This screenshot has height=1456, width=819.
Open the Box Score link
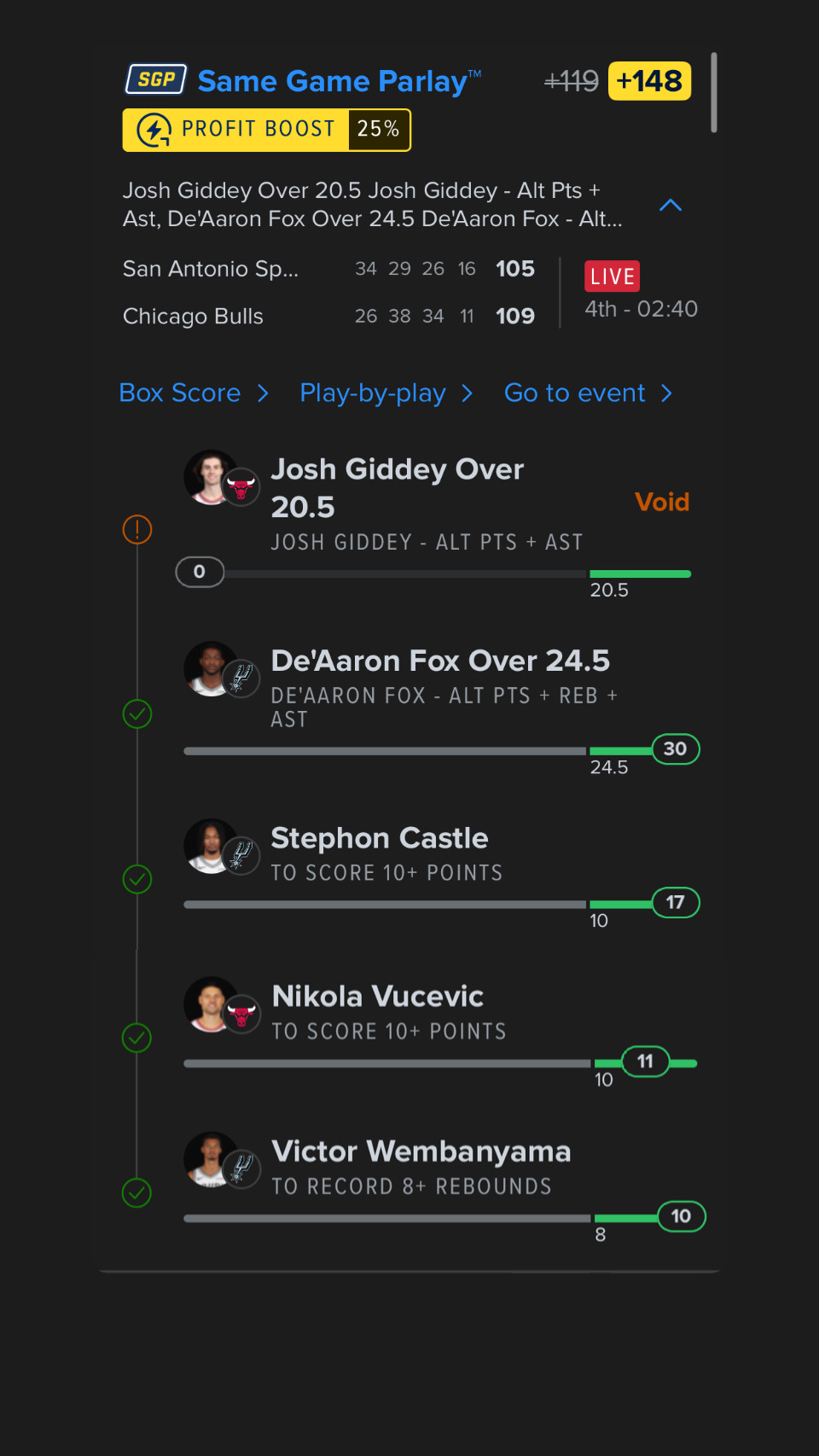(193, 393)
